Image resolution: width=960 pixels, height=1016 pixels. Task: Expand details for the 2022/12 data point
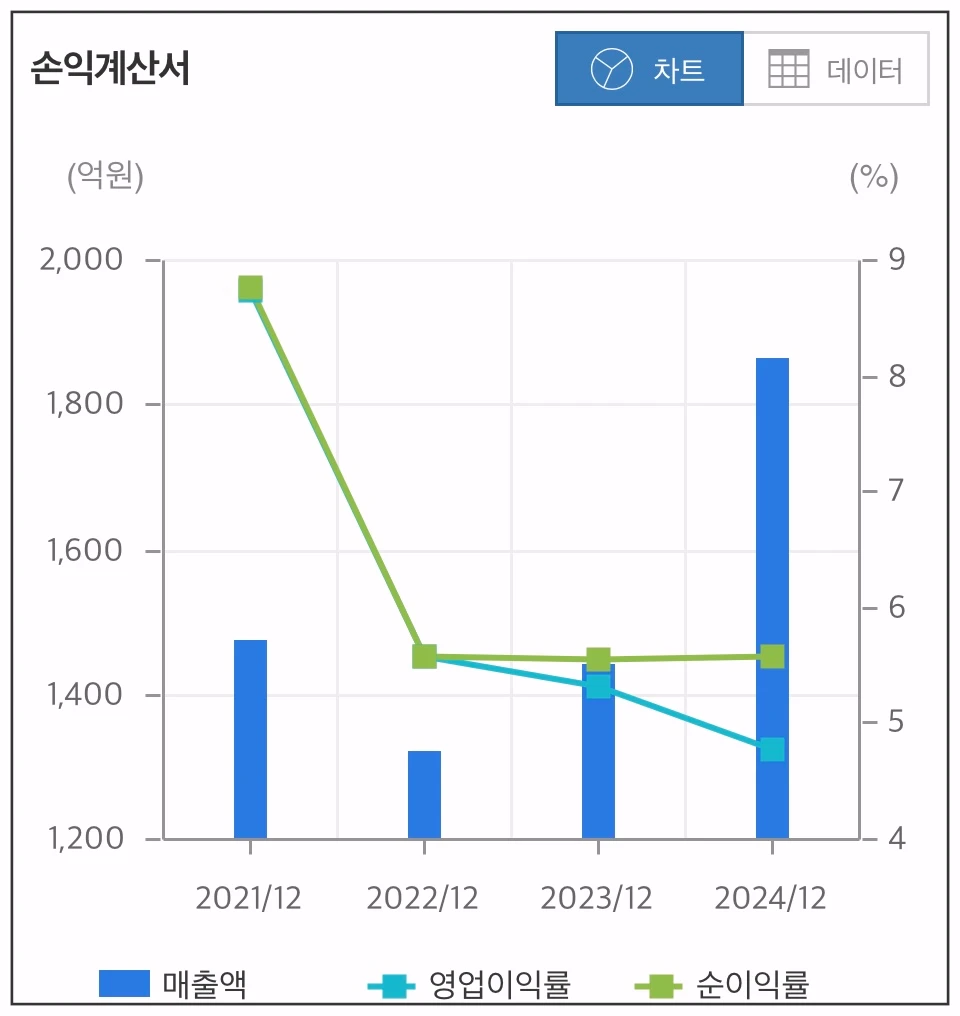[x=424, y=656]
